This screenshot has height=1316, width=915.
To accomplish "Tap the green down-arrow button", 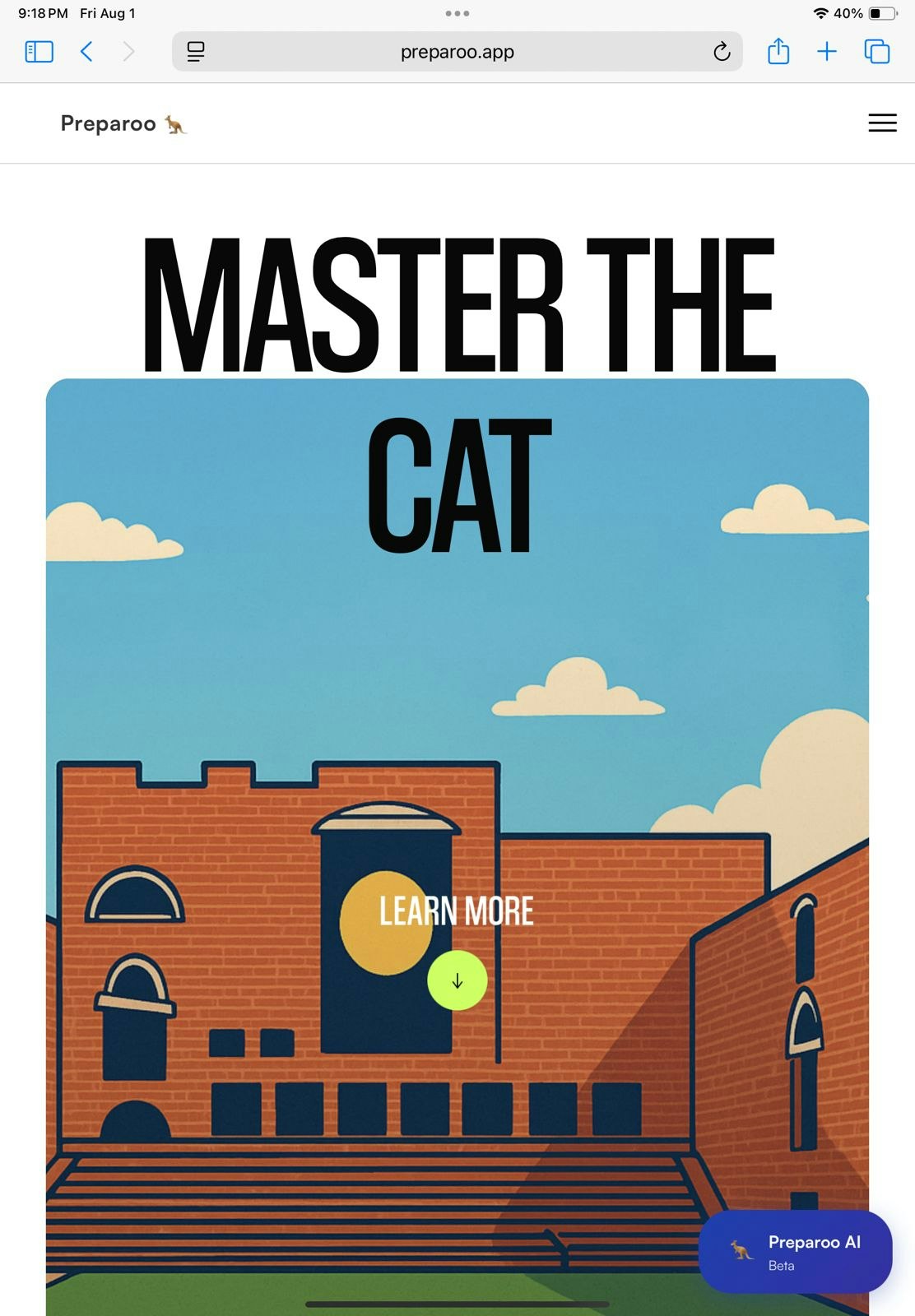I will [x=457, y=980].
